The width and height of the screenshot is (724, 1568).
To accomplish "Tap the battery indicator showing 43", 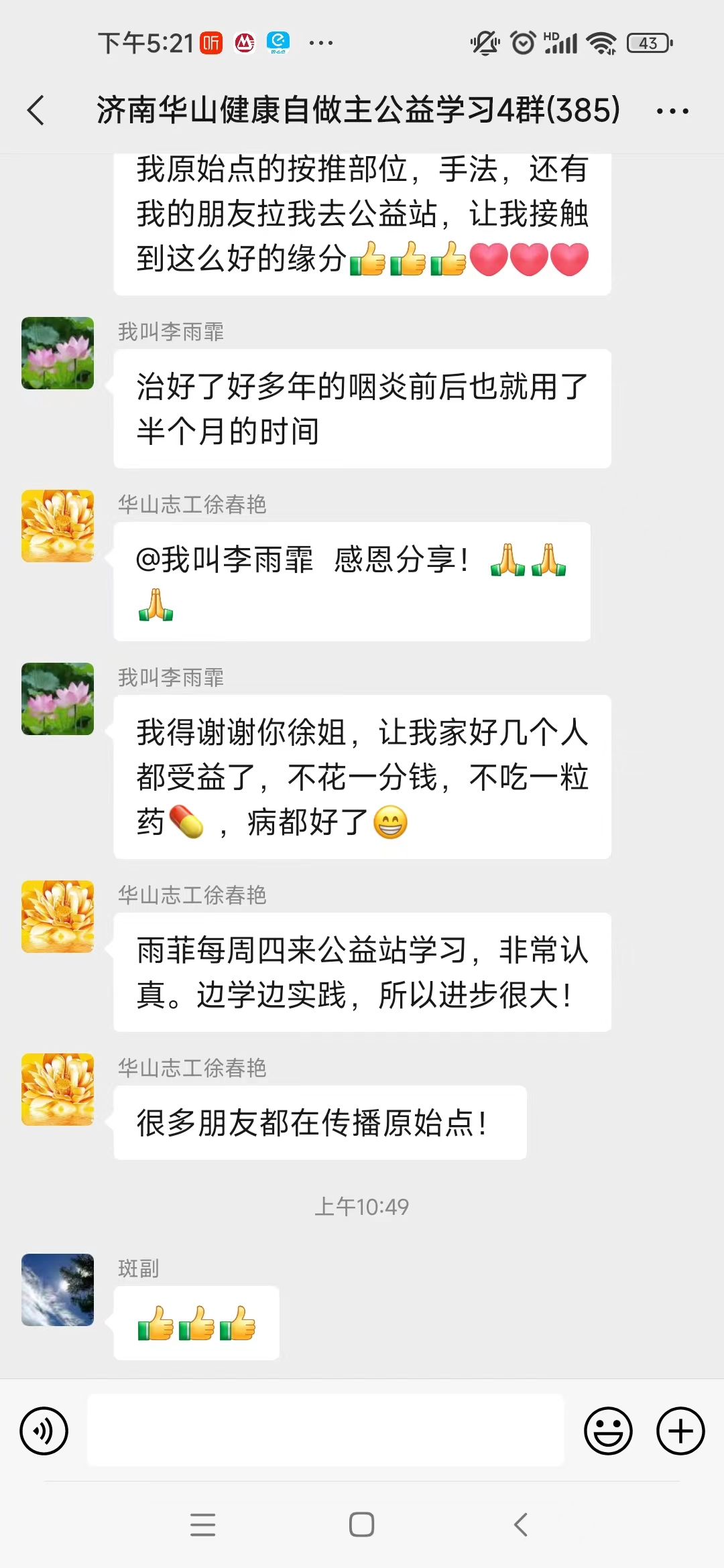I will (x=648, y=42).
